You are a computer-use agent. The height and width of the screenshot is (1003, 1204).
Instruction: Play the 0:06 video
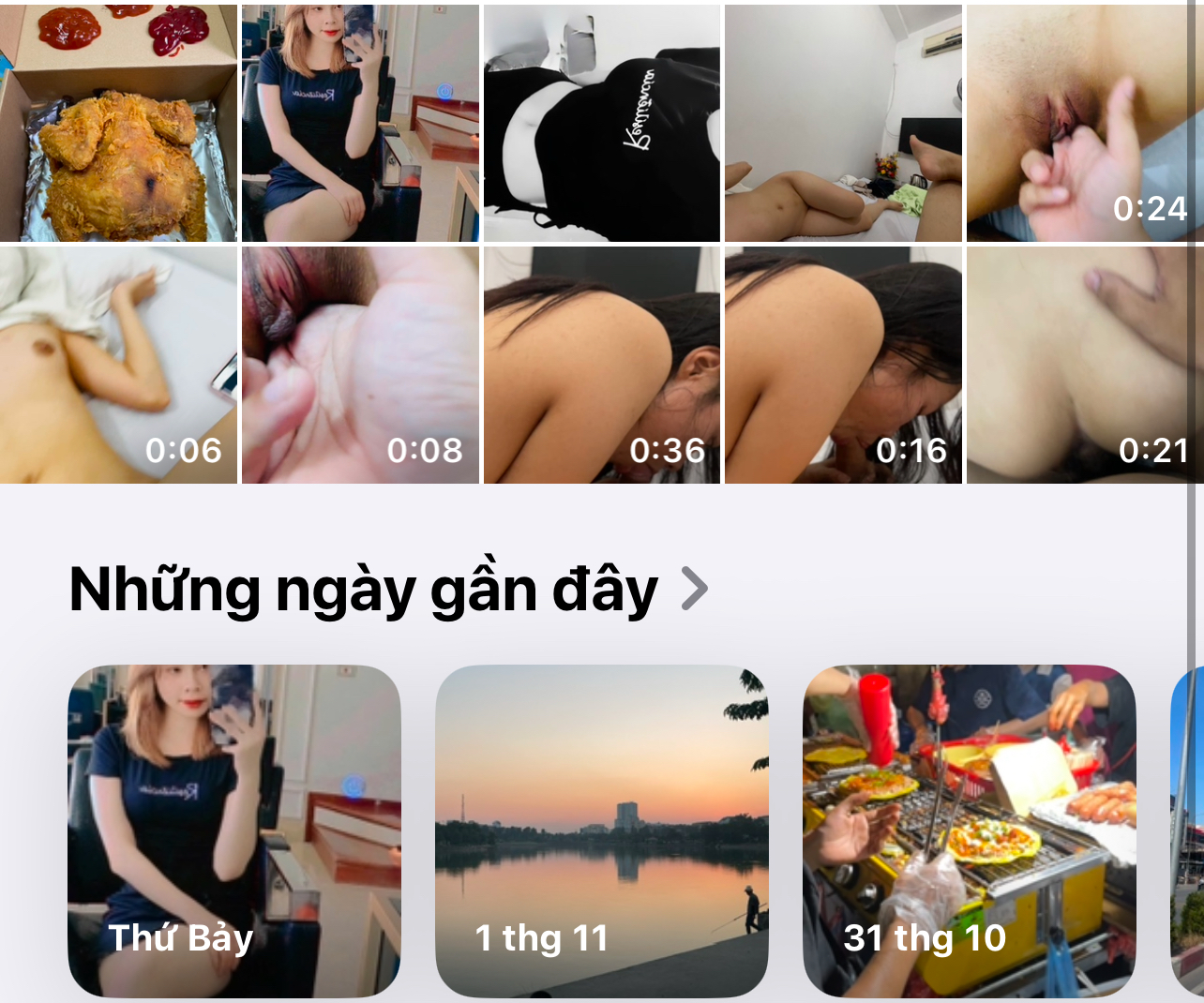tap(118, 365)
